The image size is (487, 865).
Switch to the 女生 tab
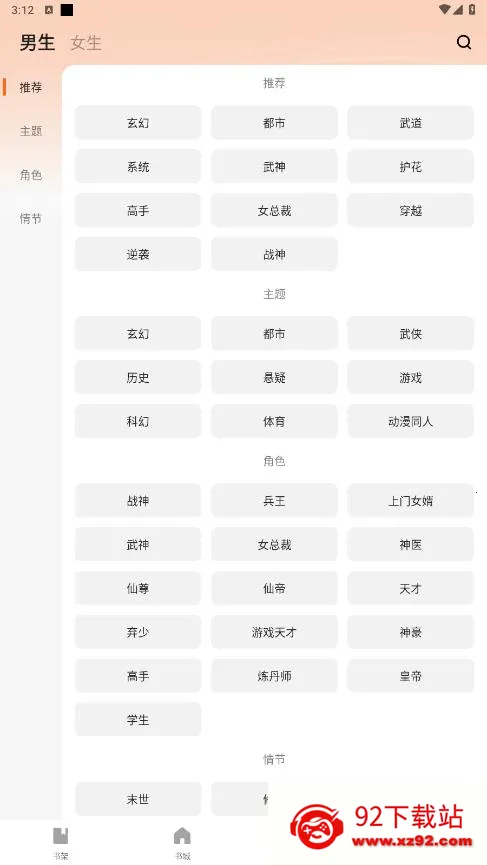(86, 42)
